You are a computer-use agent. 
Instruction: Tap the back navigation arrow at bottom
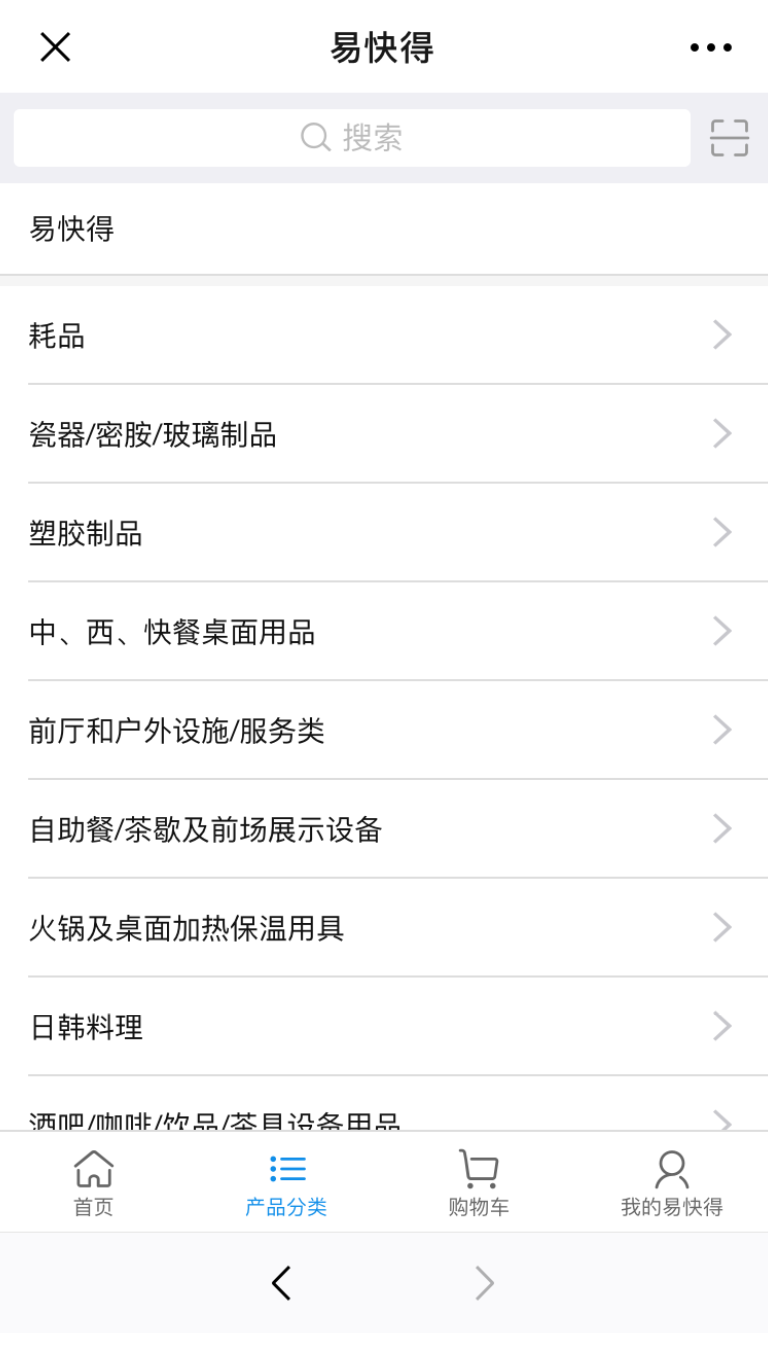tap(281, 1283)
